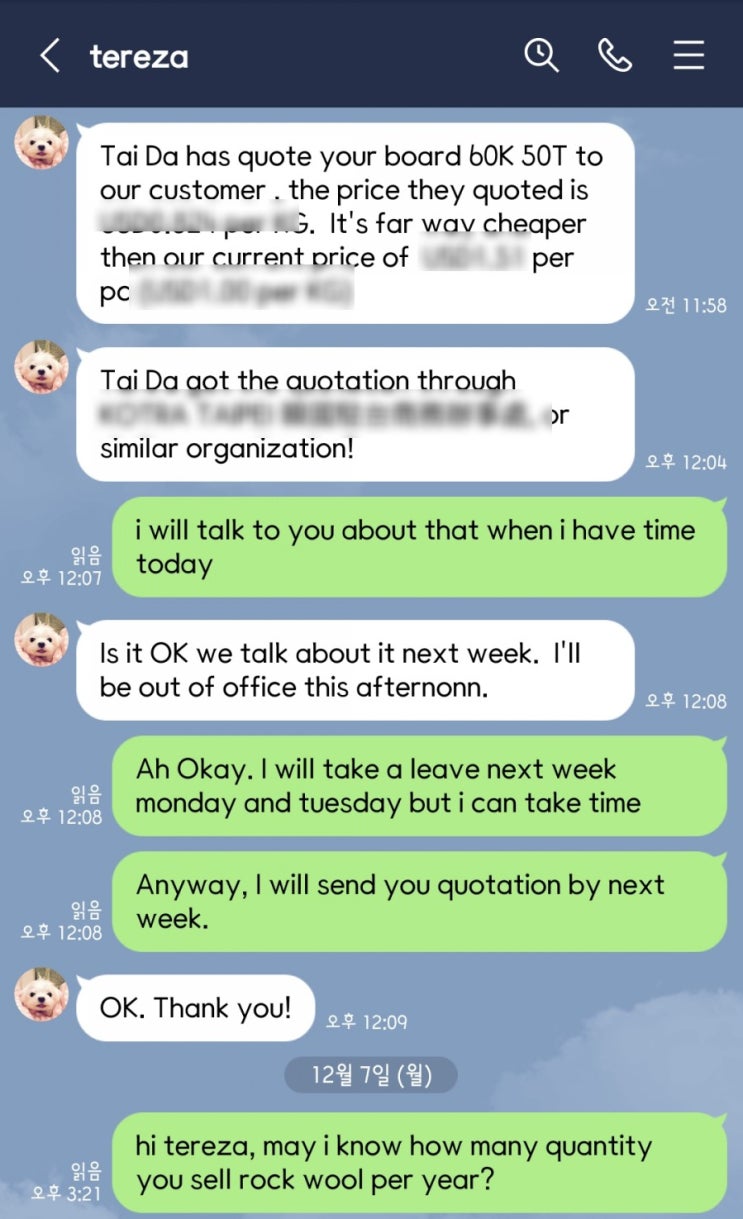Go back from tereza chat
Screen dimensions: 743x1219
tap(50, 56)
